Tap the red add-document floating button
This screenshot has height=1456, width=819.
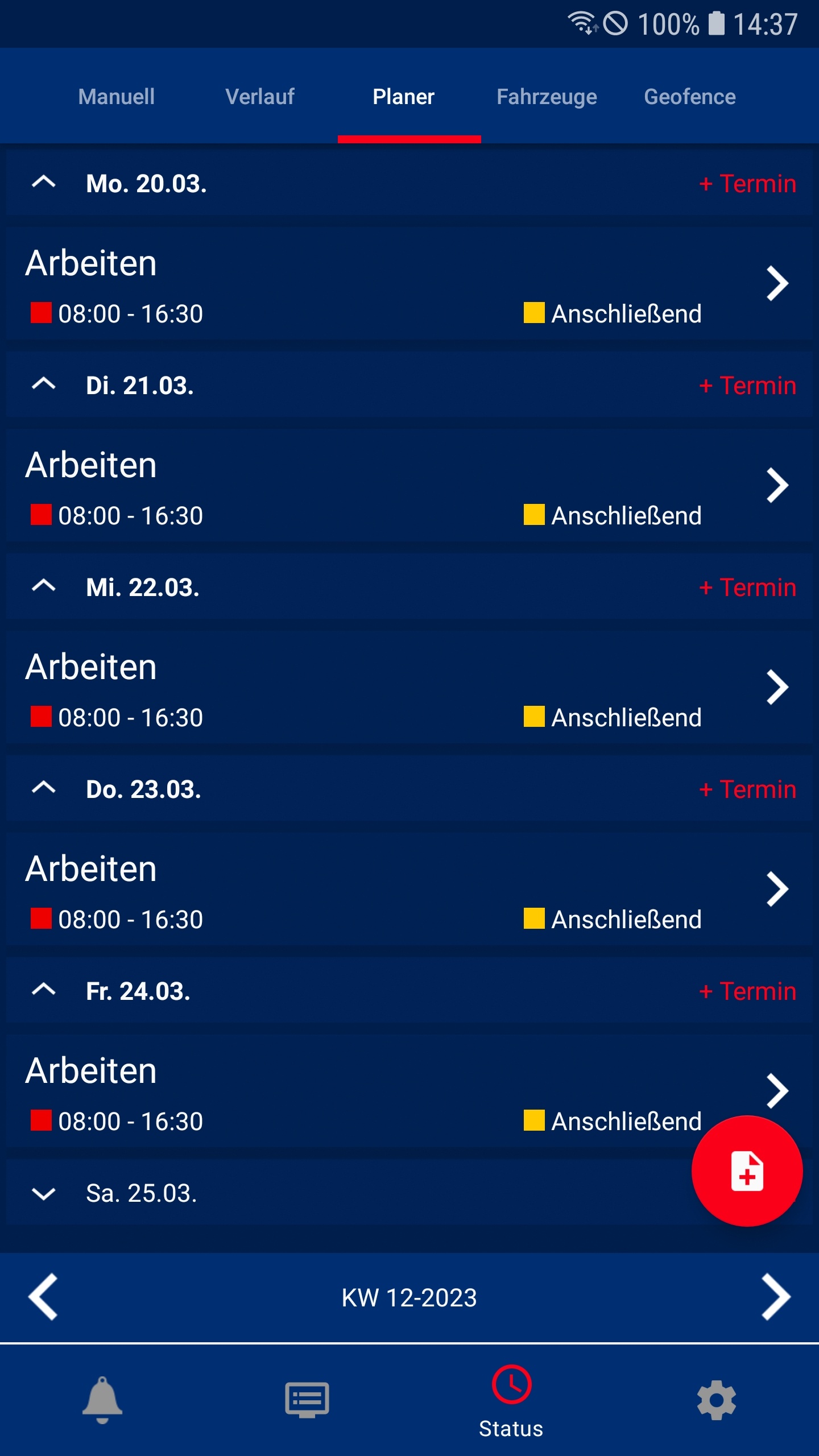[747, 1171]
